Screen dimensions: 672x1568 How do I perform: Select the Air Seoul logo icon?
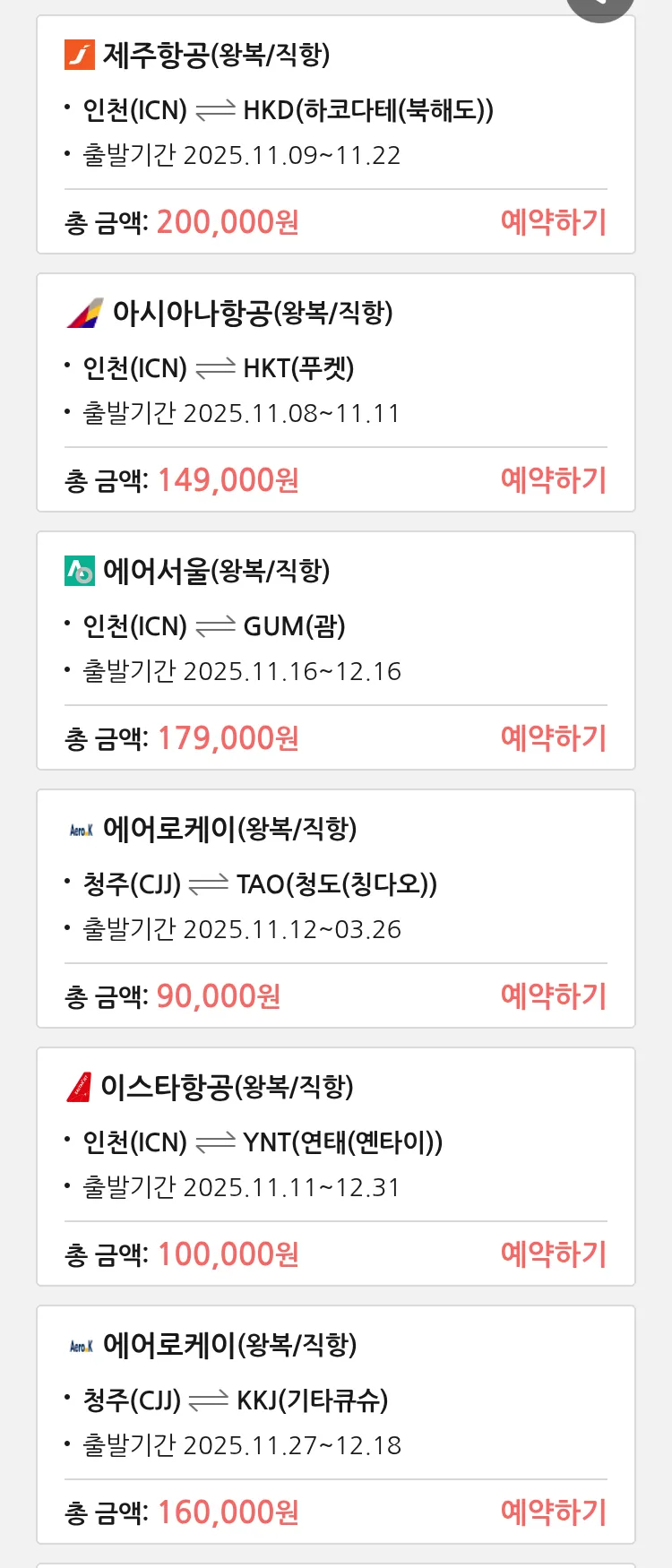82,571
